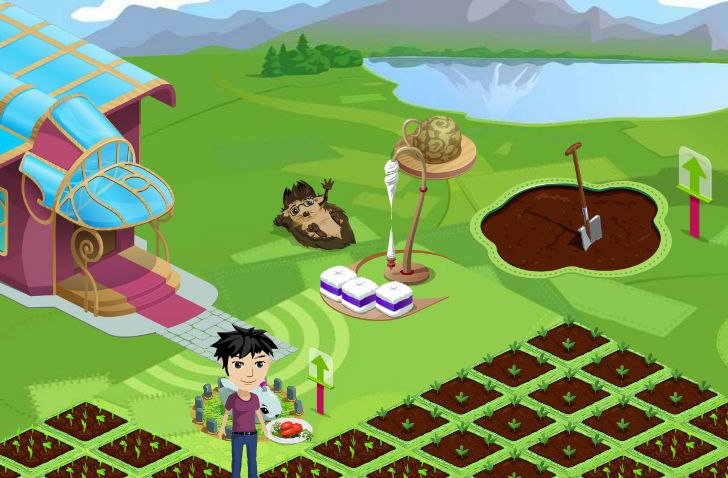Image resolution: width=728 pixels, height=478 pixels.
Task: Tap the yarn spinning machine
Action: tap(422, 190)
